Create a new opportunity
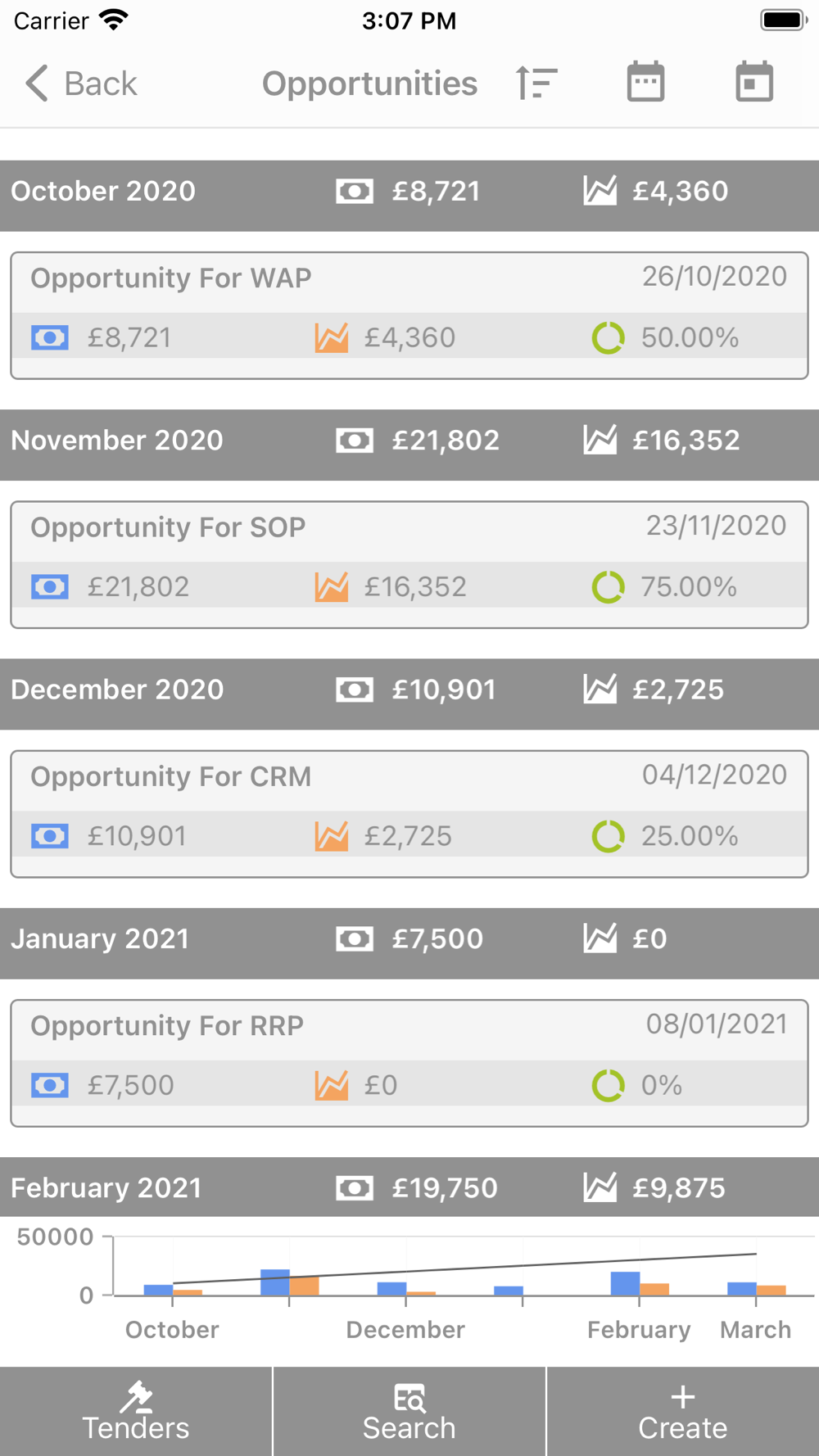819x1456 pixels. 683,1411
